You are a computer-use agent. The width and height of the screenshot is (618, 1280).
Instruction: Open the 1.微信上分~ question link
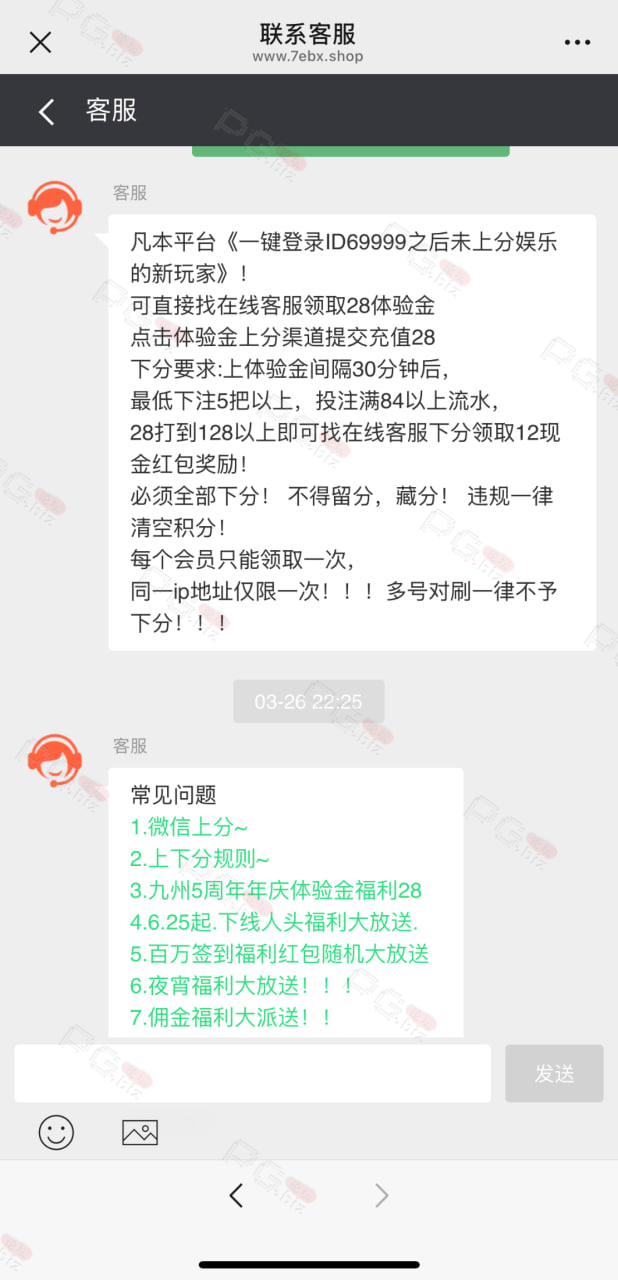point(189,827)
